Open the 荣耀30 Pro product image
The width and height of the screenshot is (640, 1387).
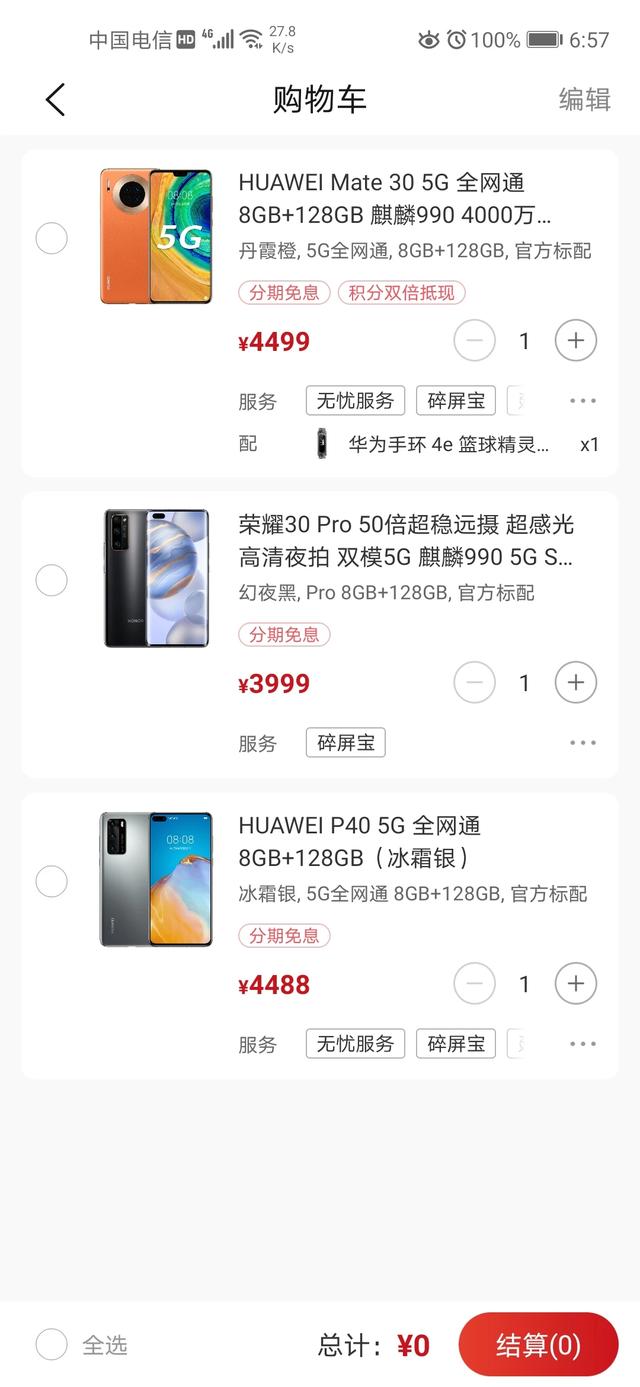click(156, 578)
